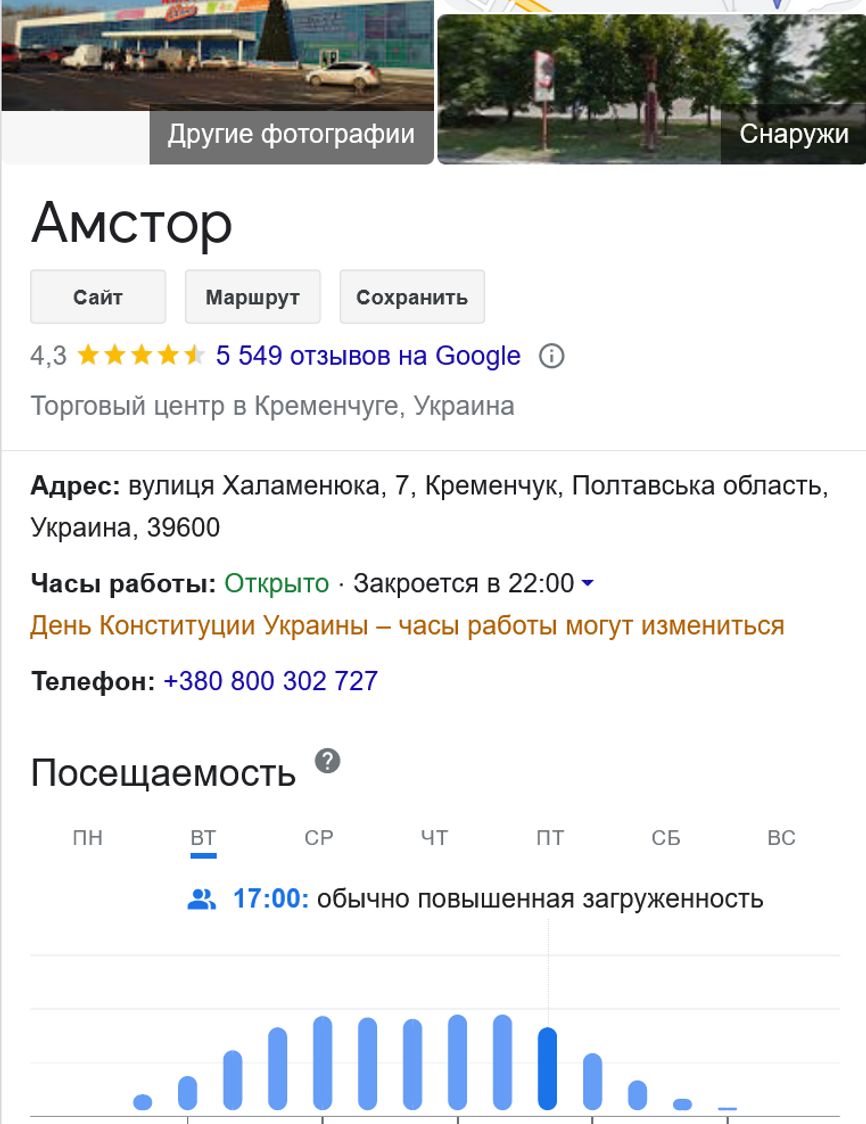866x1124 pixels.
Task: Show ЧТ popular times
Action: pyautogui.click(x=434, y=838)
